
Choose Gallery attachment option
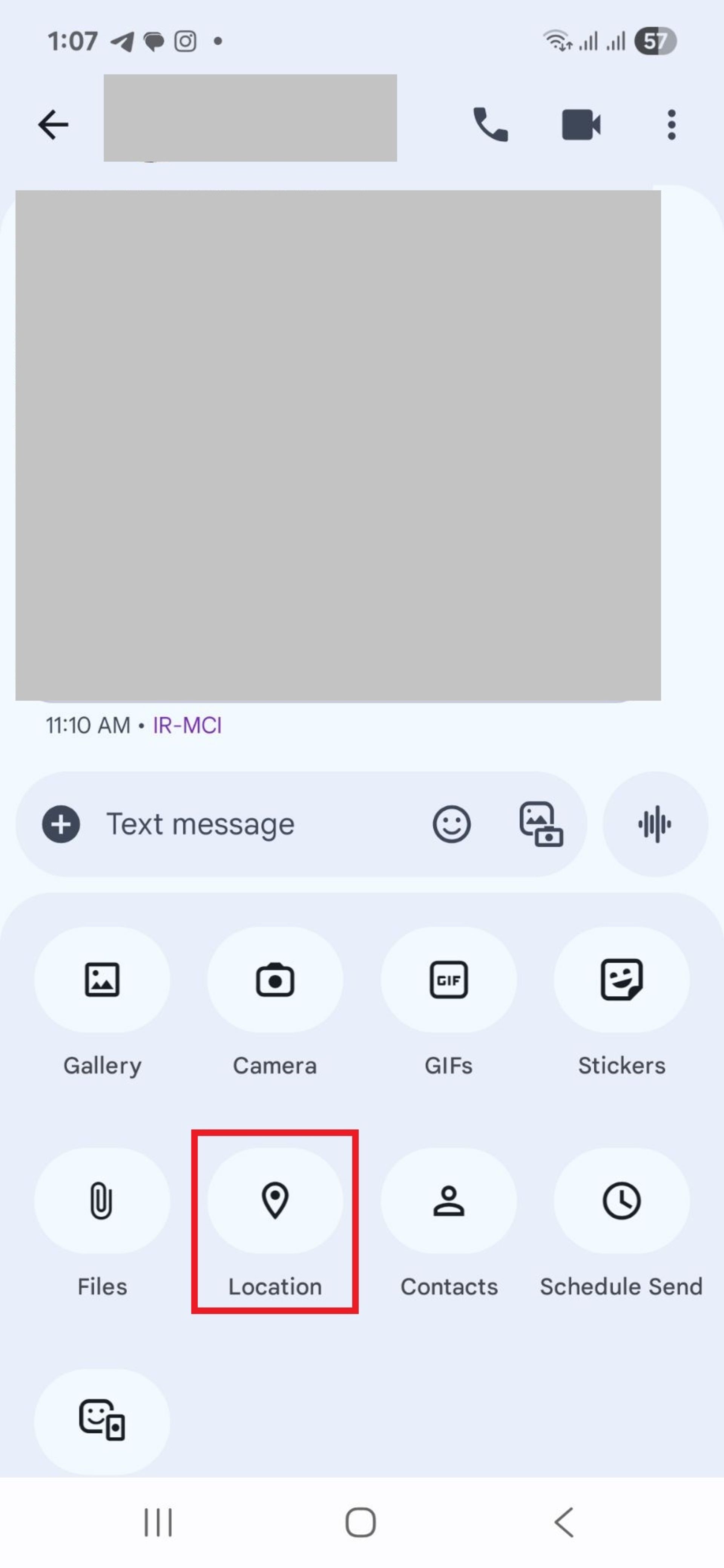pos(102,979)
